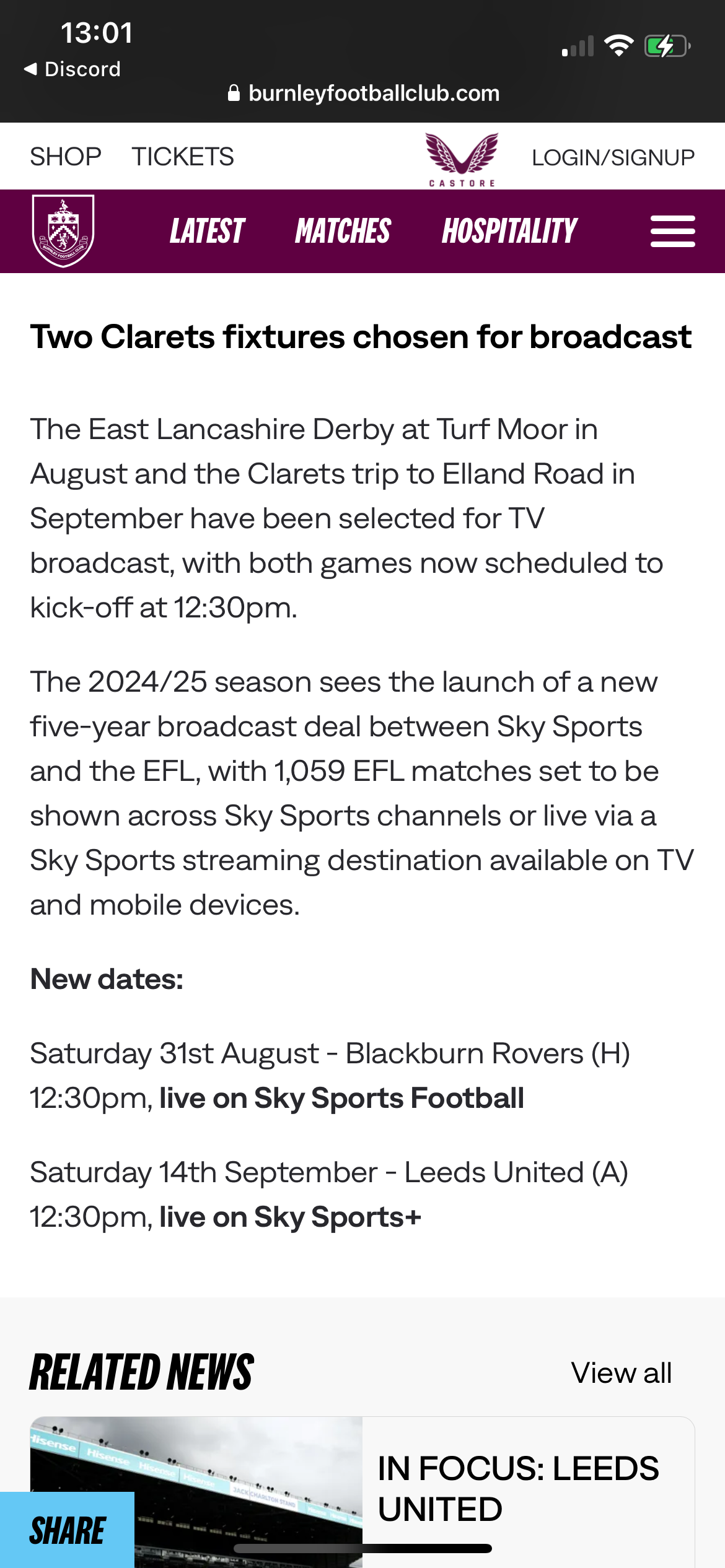Open the Hospitality section
The height and width of the screenshot is (1568, 725).
point(509,231)
